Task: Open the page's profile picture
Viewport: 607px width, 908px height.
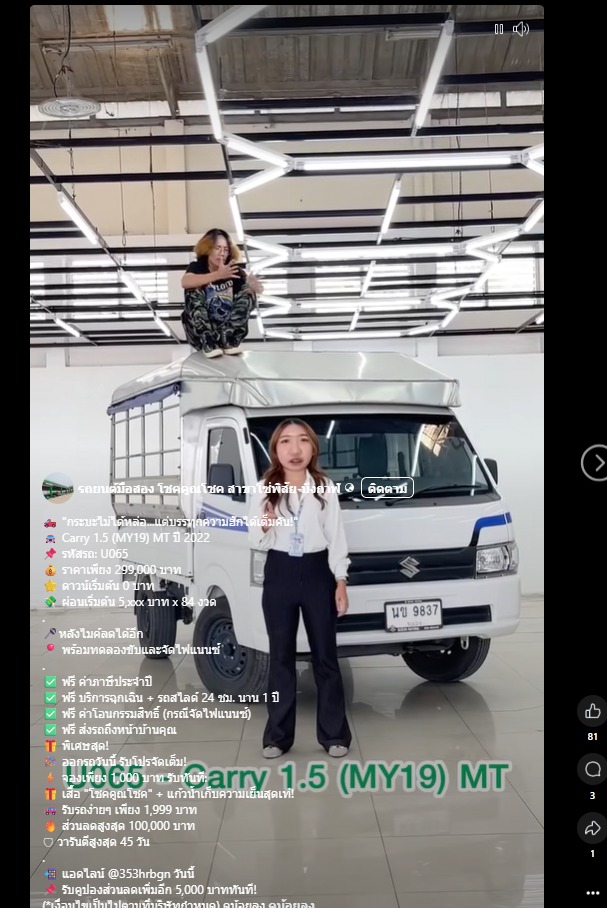Action: tap(57, 488)
